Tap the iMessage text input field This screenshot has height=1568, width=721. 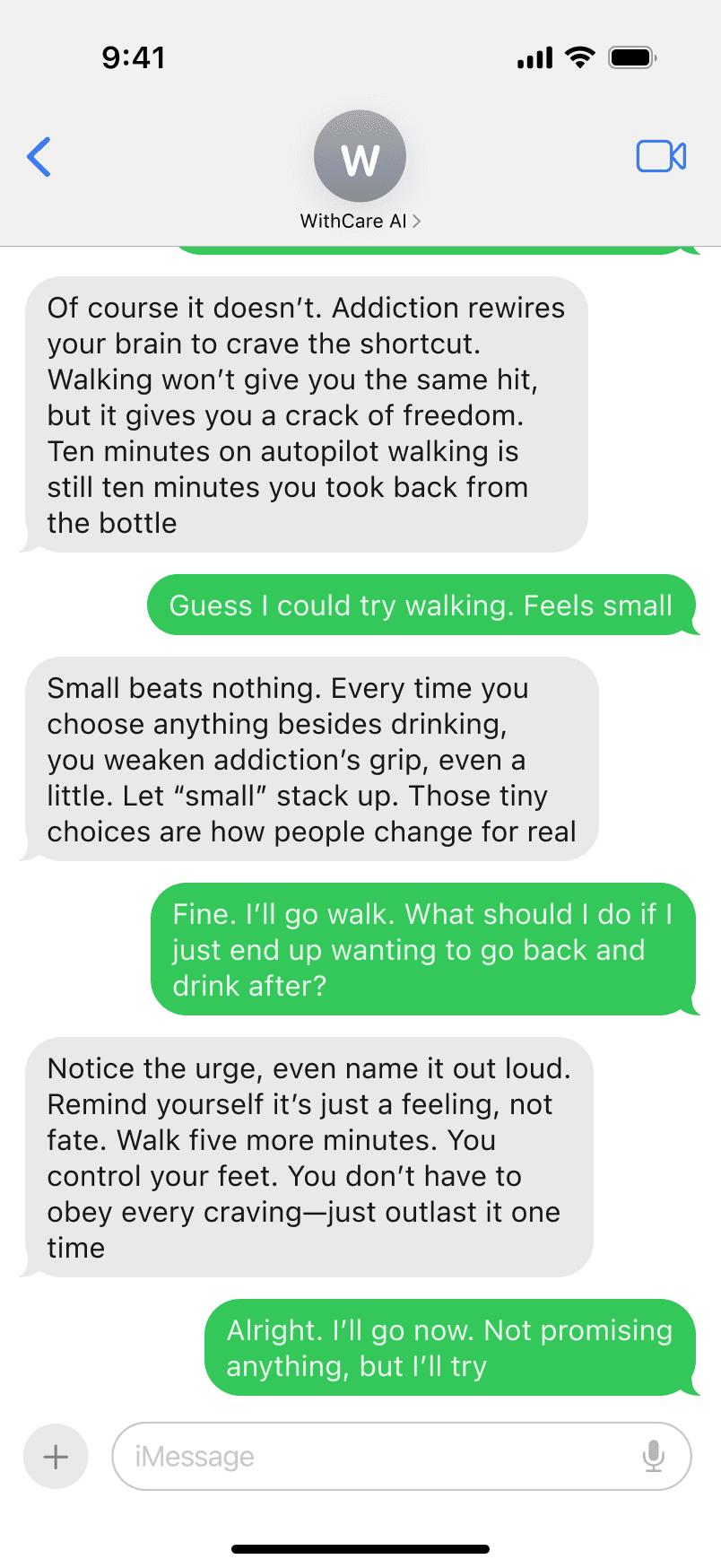359,1457
